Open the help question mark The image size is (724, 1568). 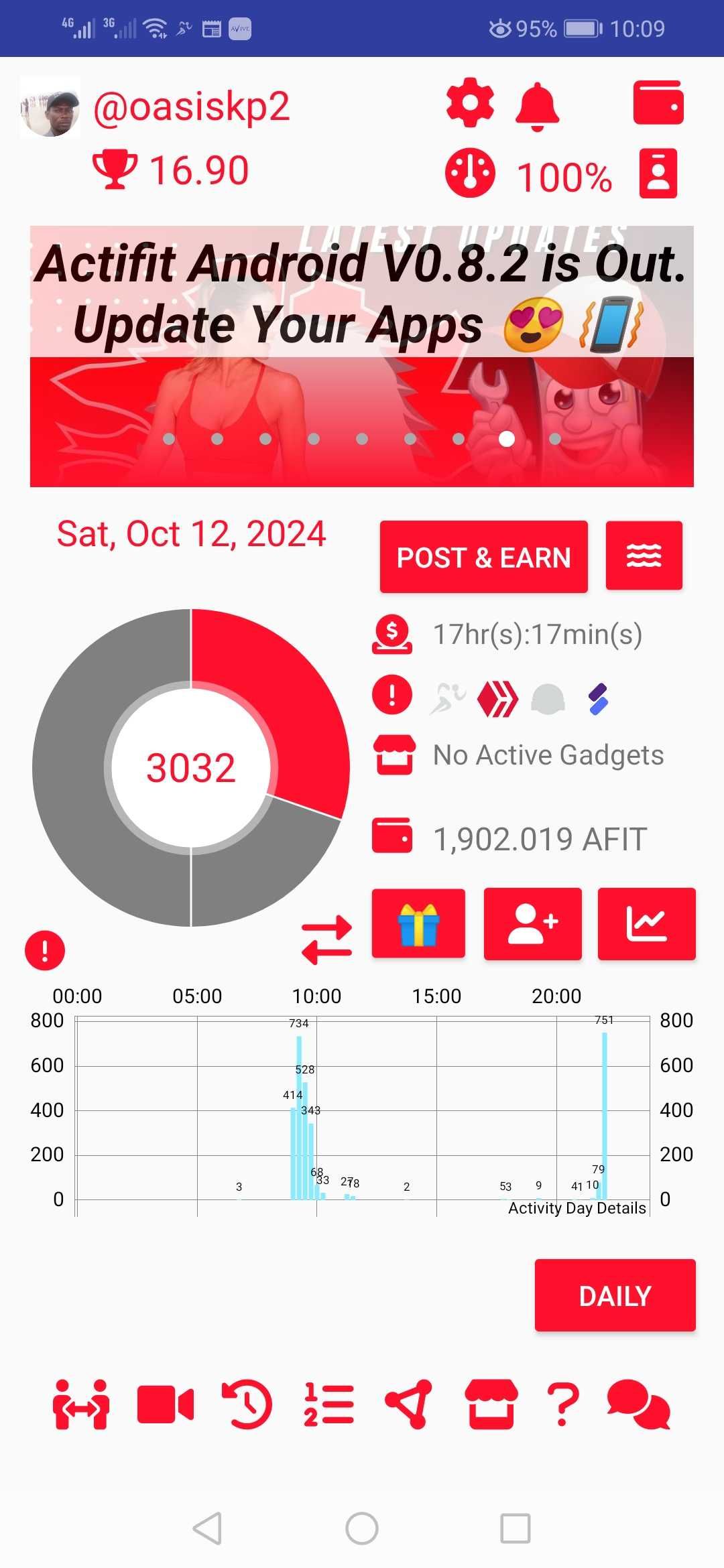click(563, 1404)
